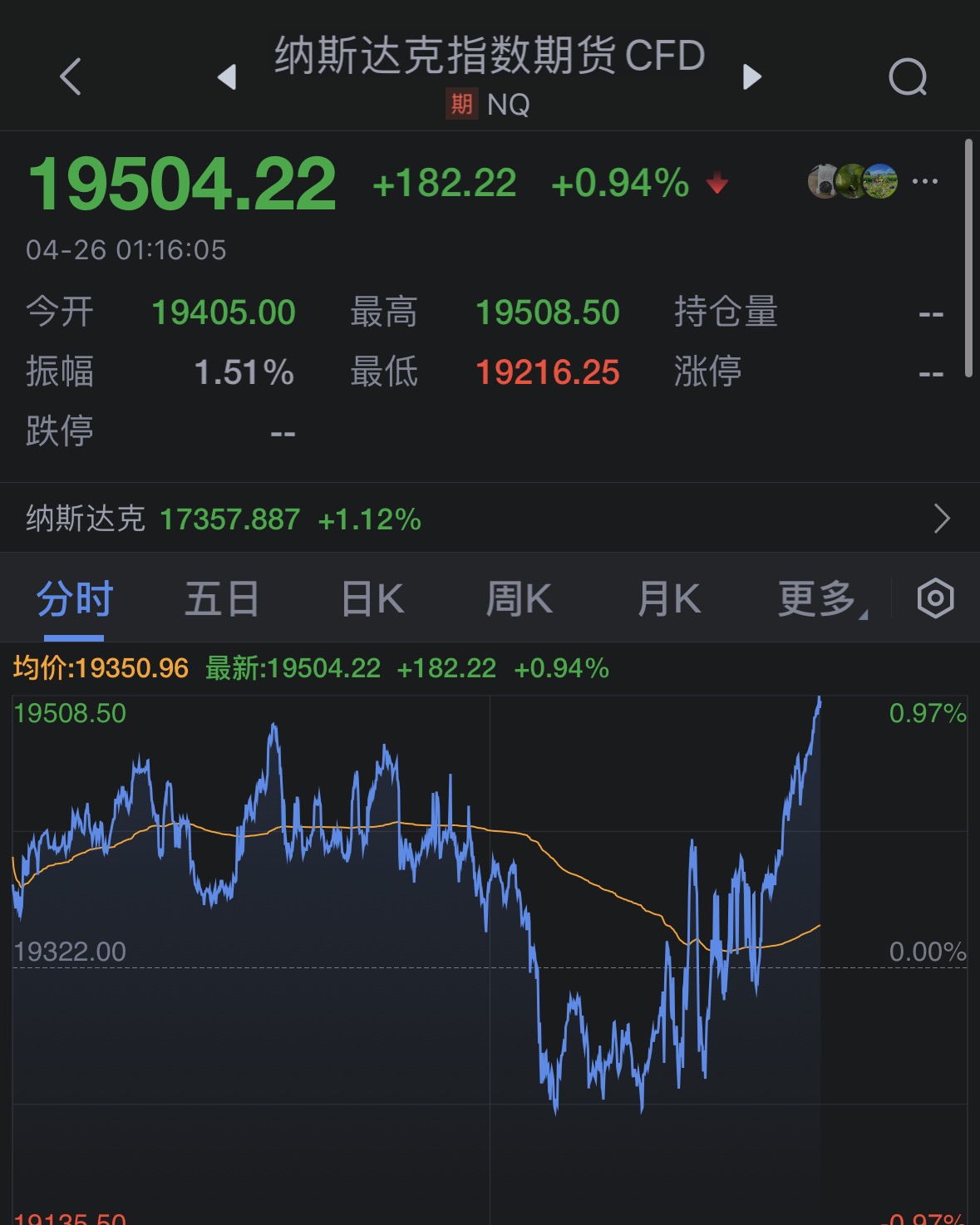Switch to the next instrument

751,76
